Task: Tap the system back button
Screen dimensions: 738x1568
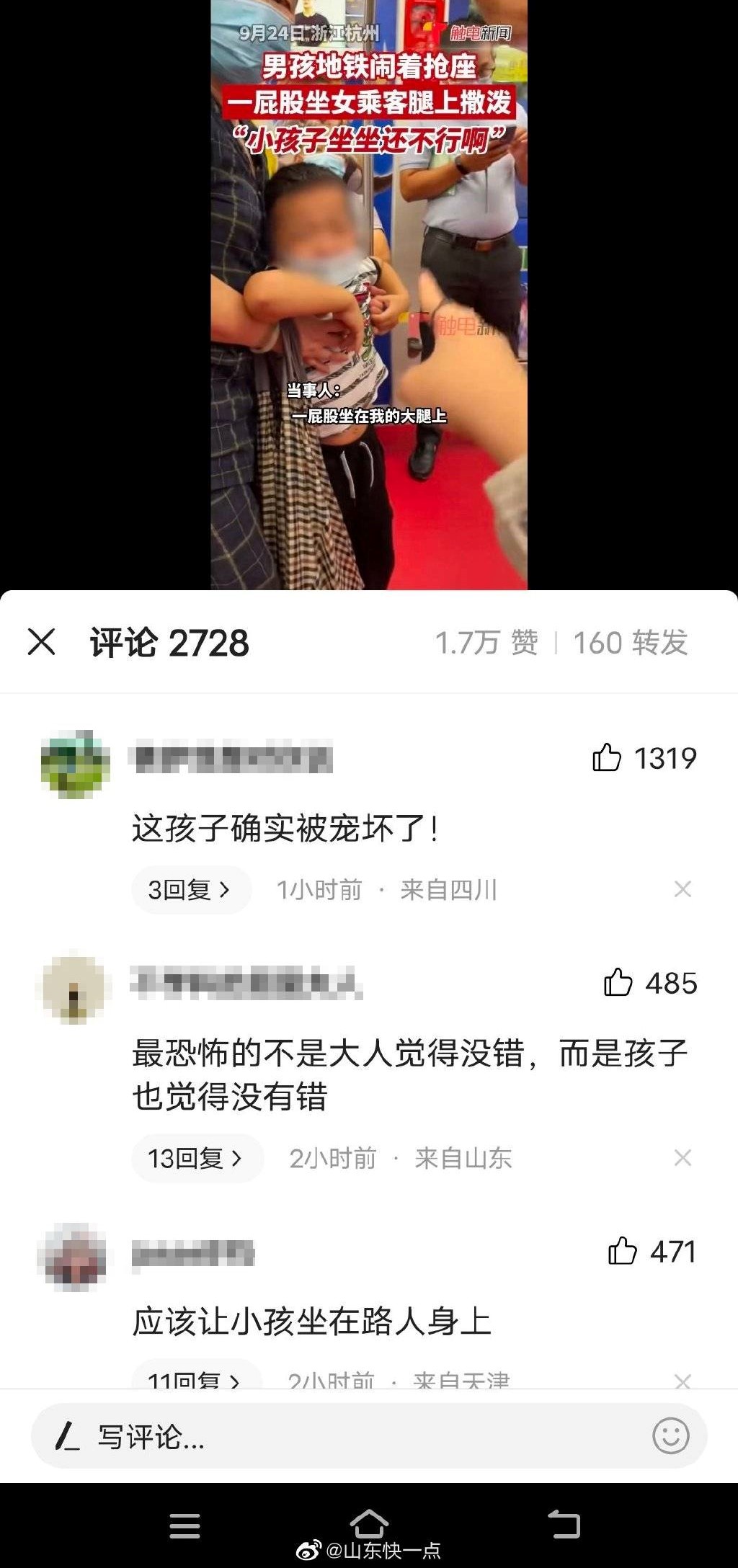Action: [x=564, y=1525]
